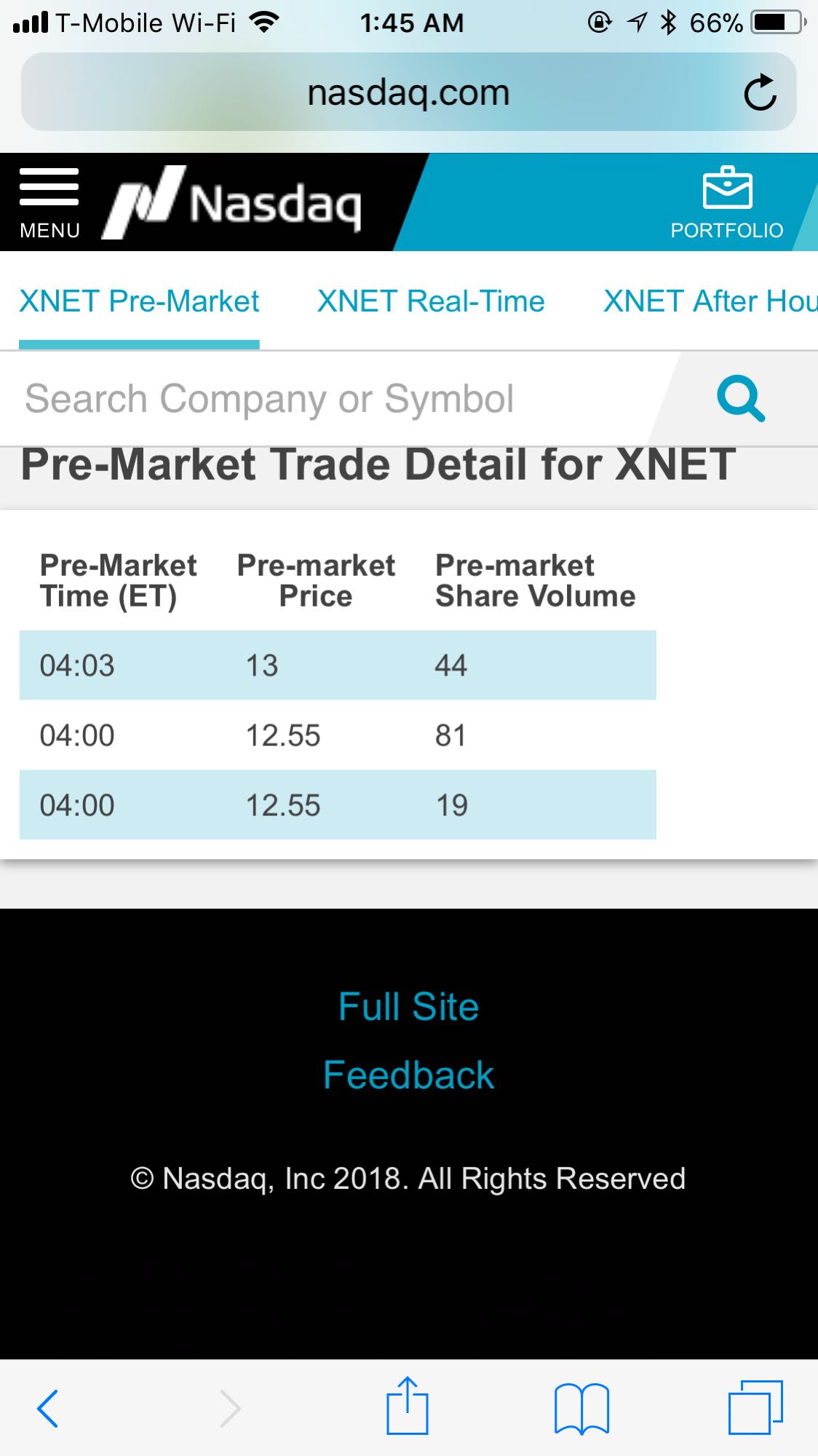Switch to XNET After Hours tab
Image resolution: width=818 pixels, height=1456 pixels.
(x=710, y=301)
